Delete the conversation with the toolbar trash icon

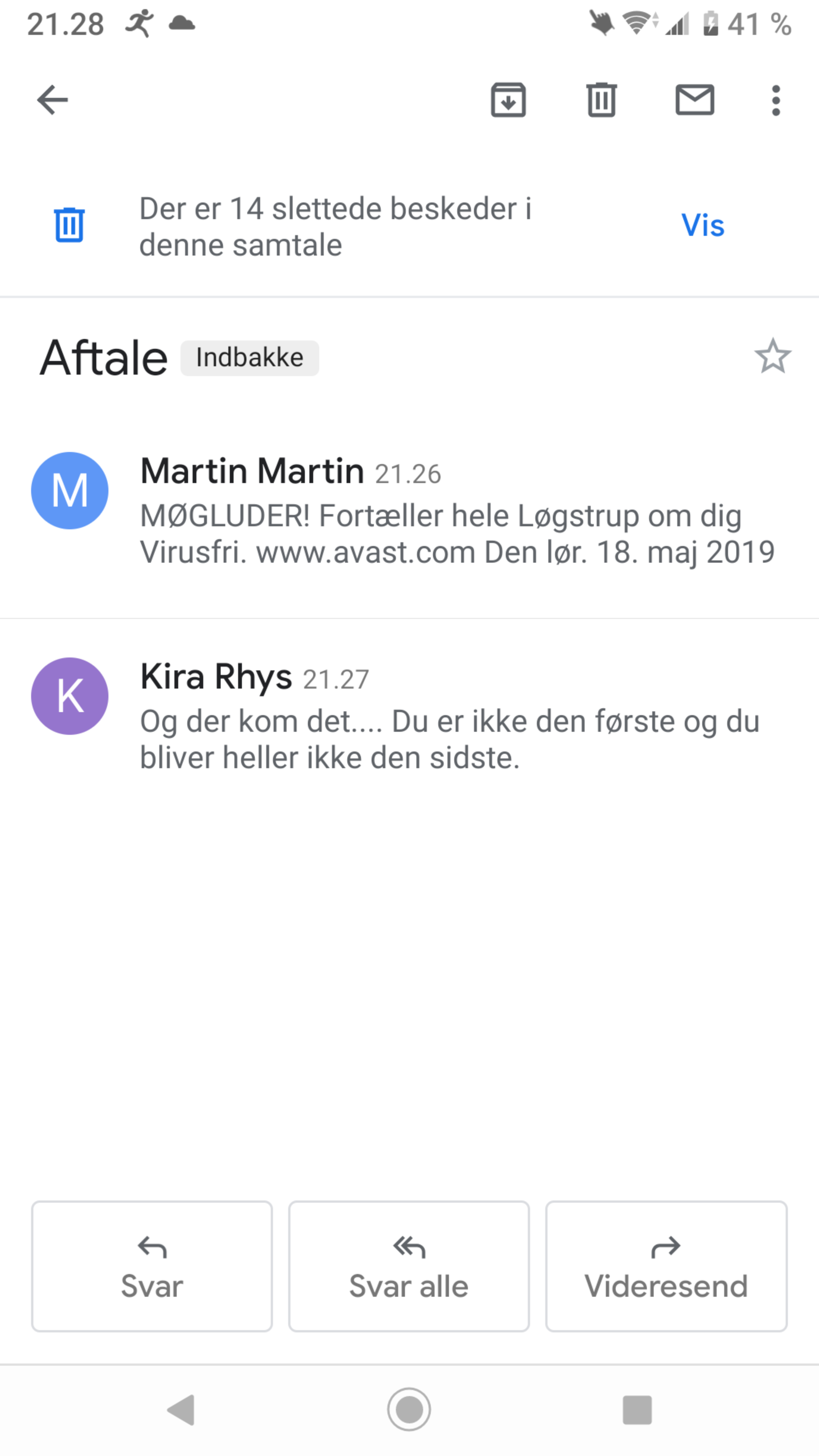(601, 100)
